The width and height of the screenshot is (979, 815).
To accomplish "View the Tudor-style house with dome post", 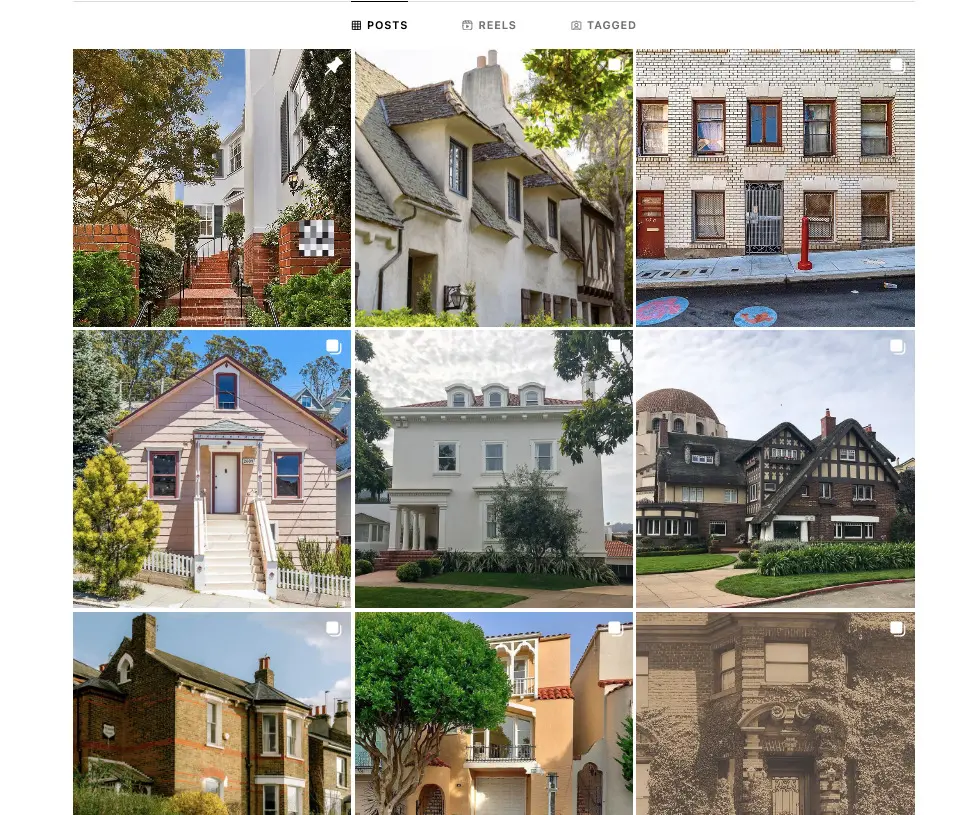I will coord(775,469).
